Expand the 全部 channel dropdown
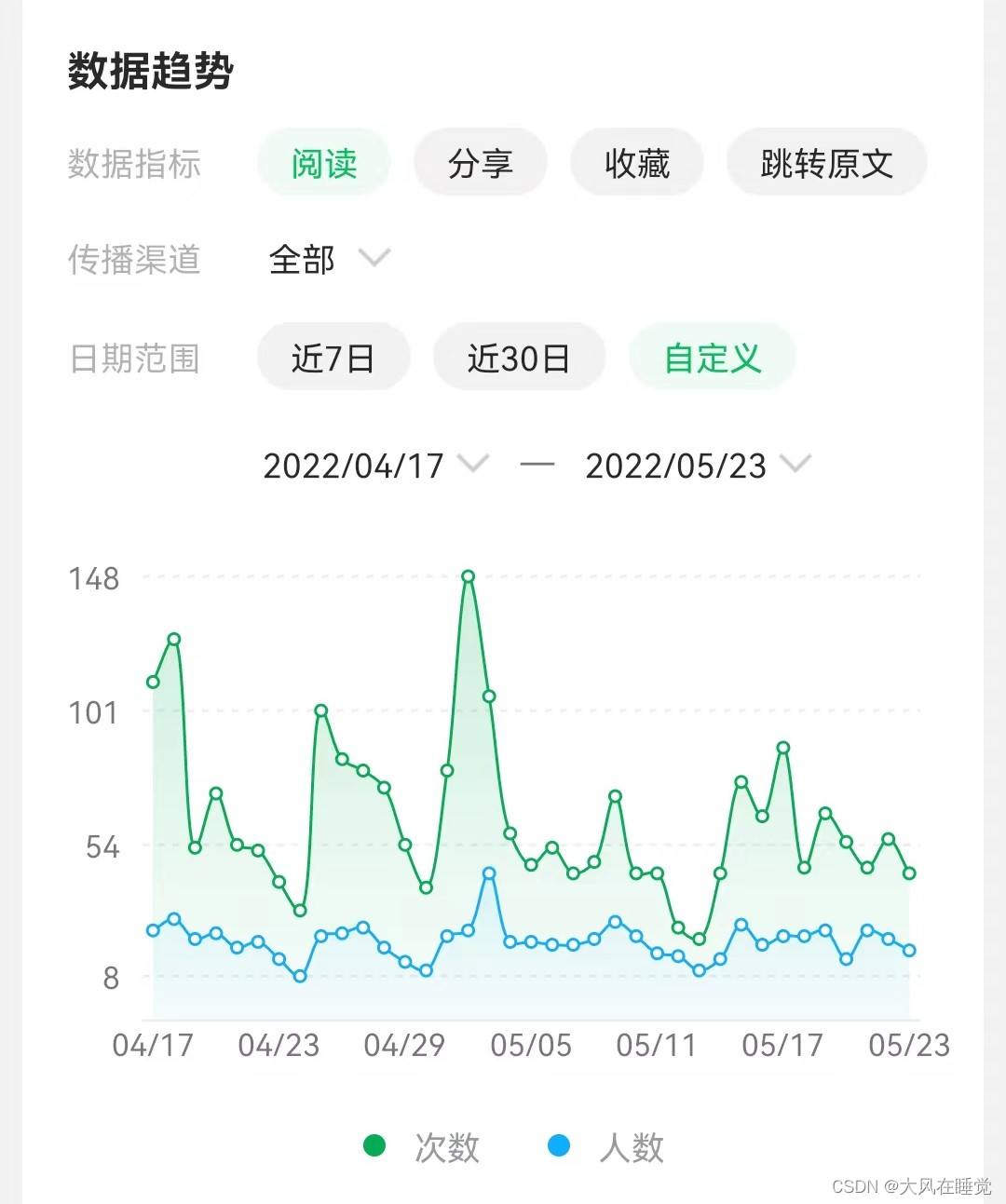Screen dimensions: 1006x1204 coord(328,259)
